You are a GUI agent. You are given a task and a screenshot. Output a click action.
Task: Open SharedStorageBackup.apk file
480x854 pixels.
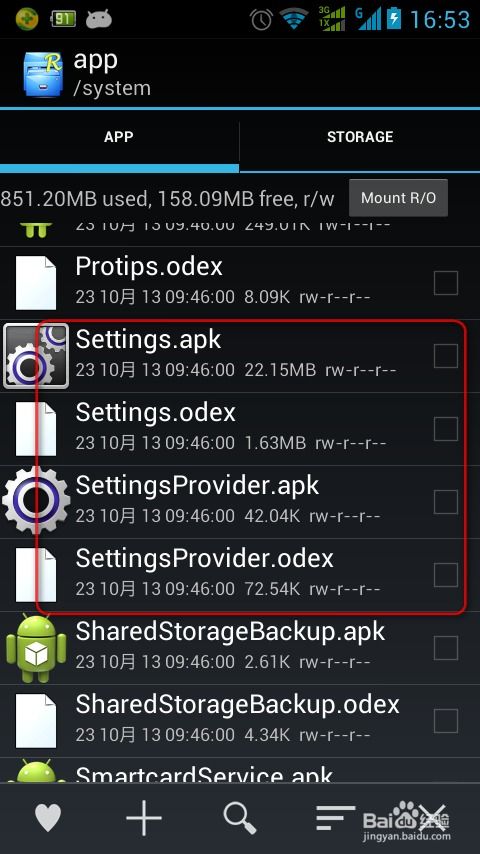240,648
